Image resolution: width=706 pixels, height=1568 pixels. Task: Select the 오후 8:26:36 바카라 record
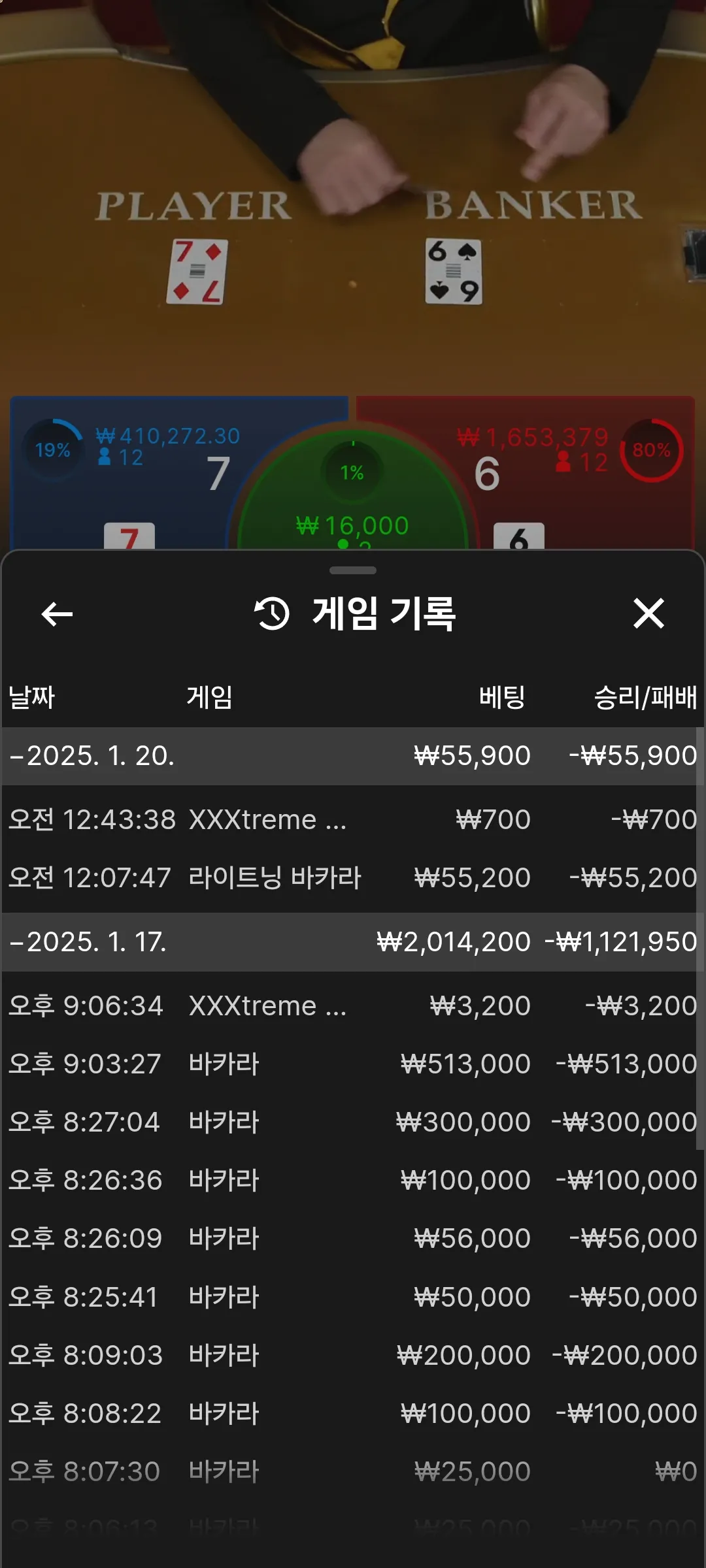pos(352,1181)
